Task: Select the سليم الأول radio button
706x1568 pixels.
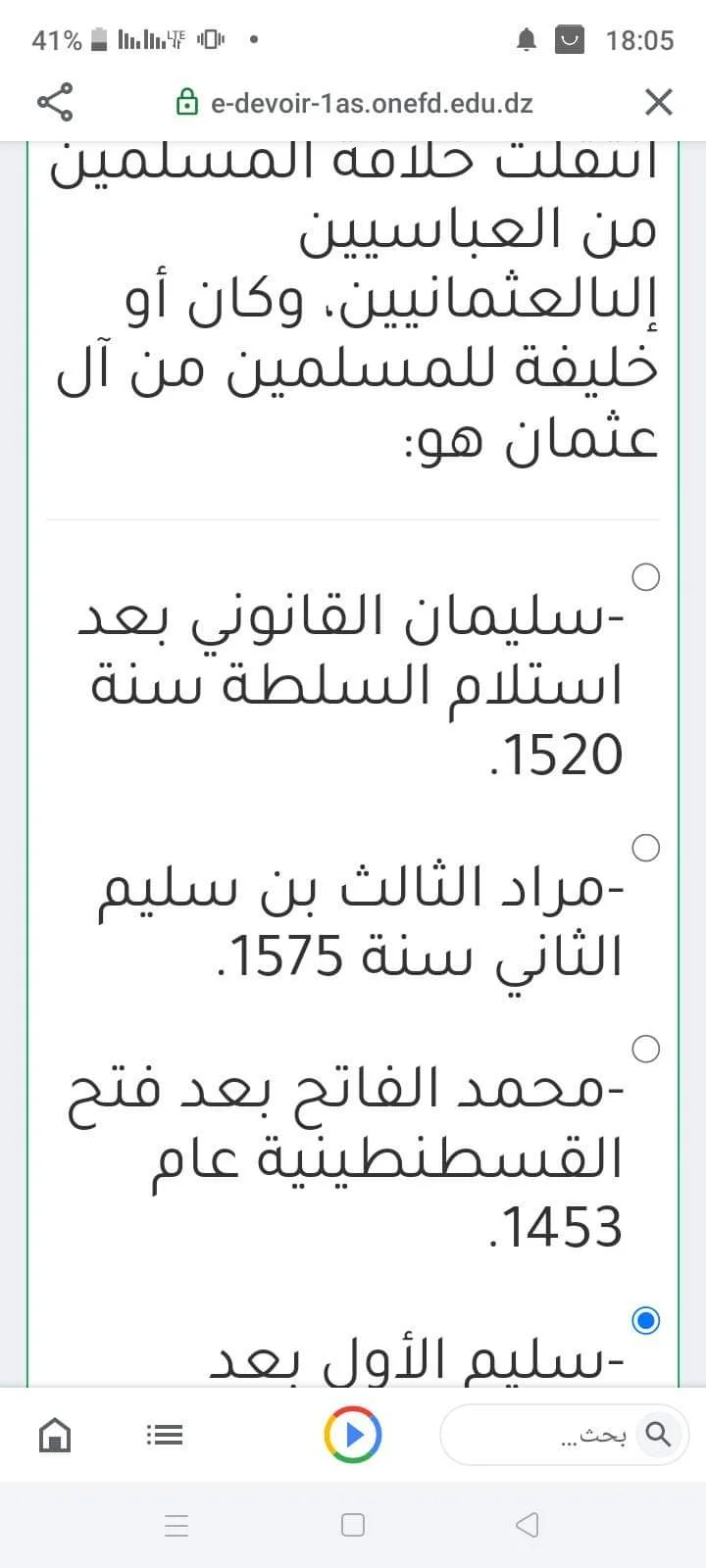Action: pyautogui.click(x=645, y=1321)
